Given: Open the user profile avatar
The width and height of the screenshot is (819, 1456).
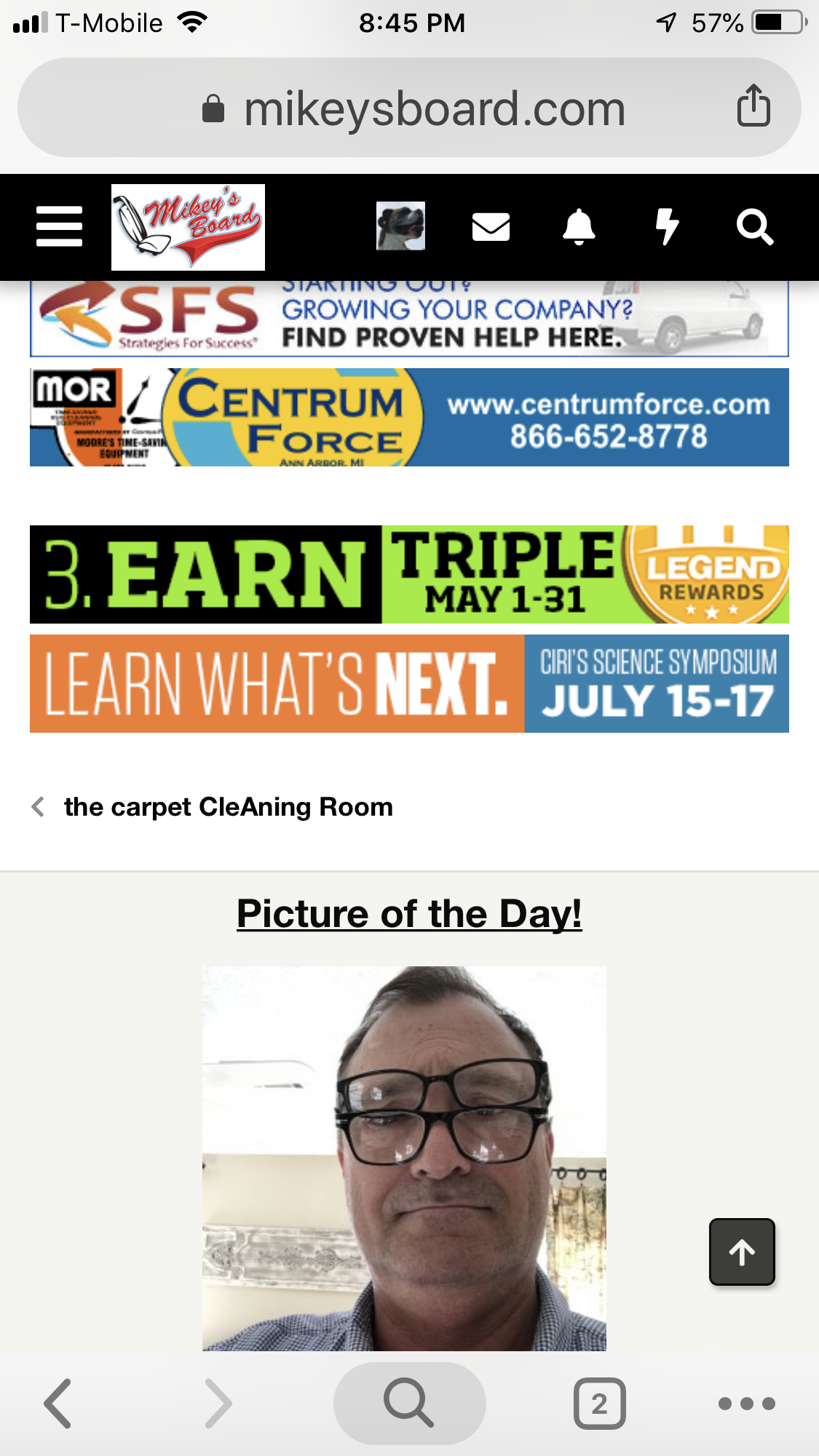Looking at the screenshot, I should 400,226.
